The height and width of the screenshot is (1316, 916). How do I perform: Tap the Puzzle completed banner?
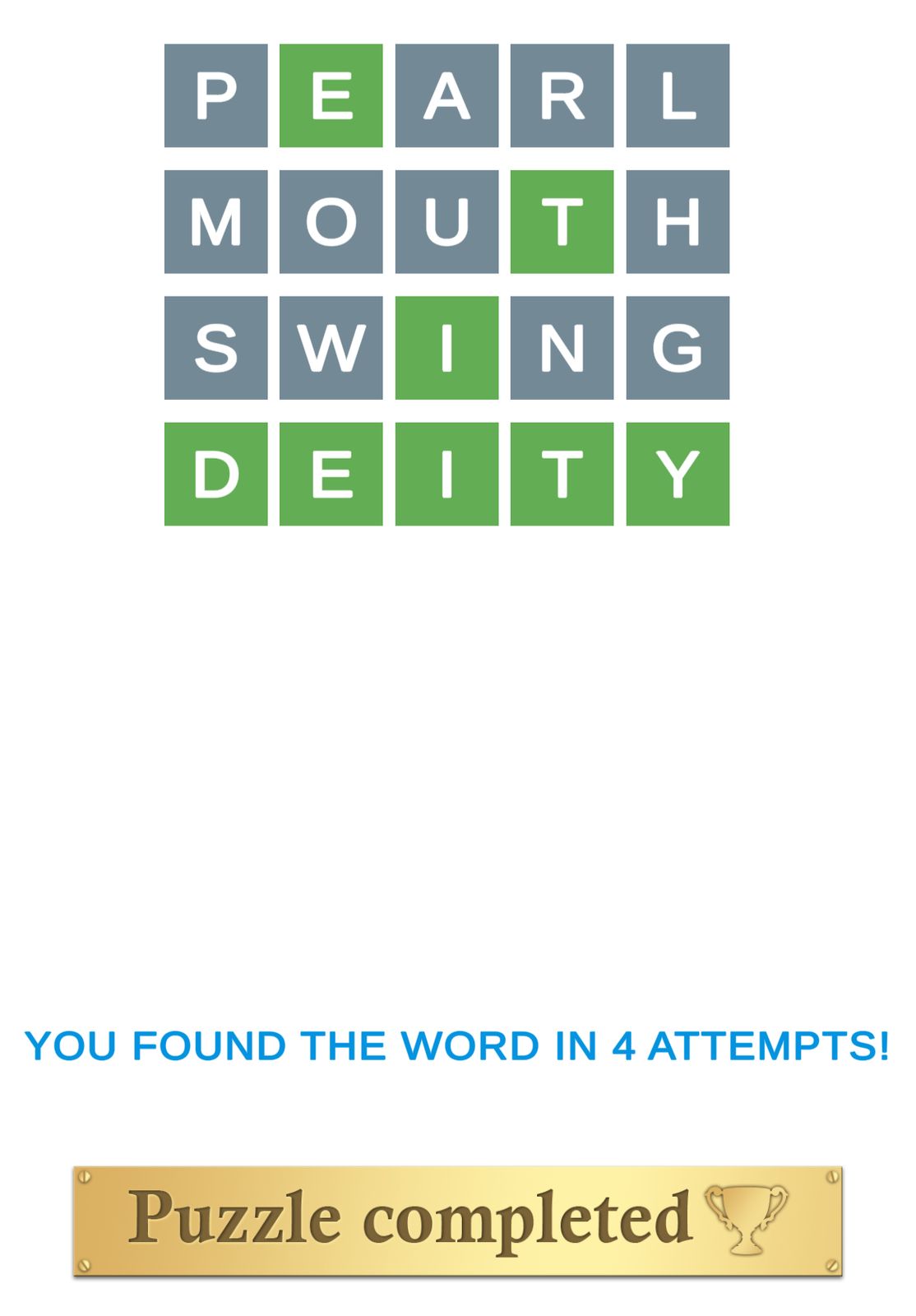click(457, 1221)
